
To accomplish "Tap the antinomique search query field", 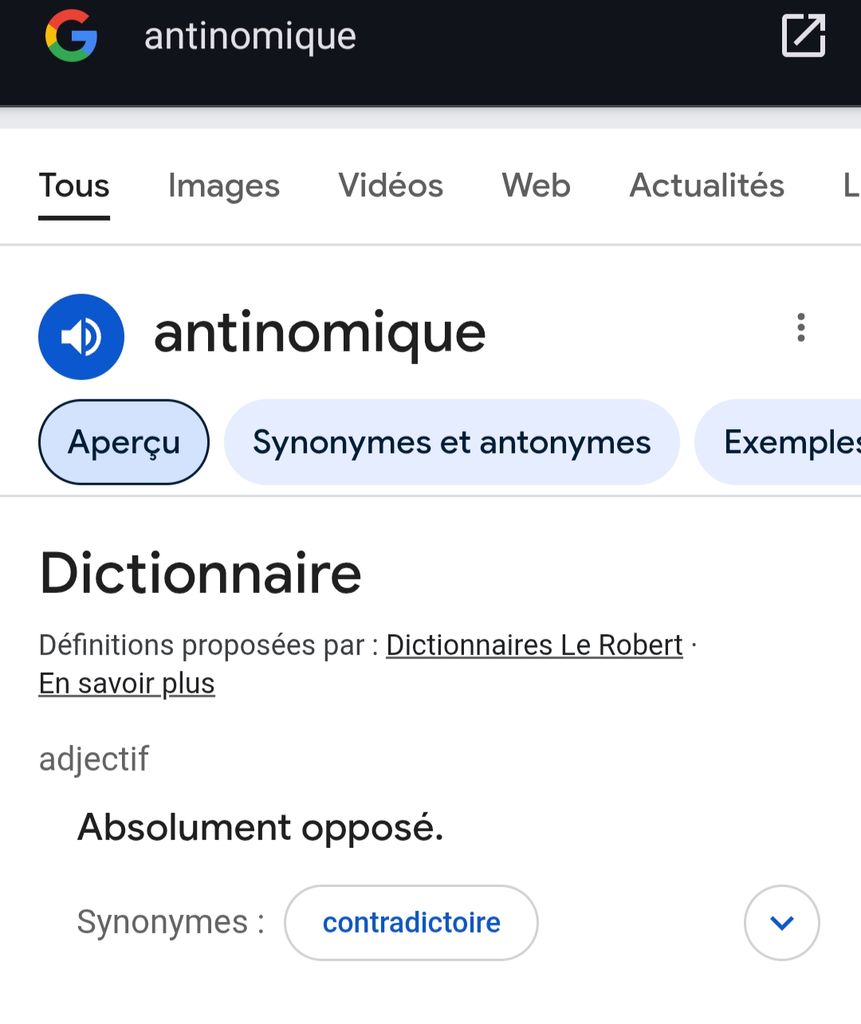I will (x=250, y=36).
